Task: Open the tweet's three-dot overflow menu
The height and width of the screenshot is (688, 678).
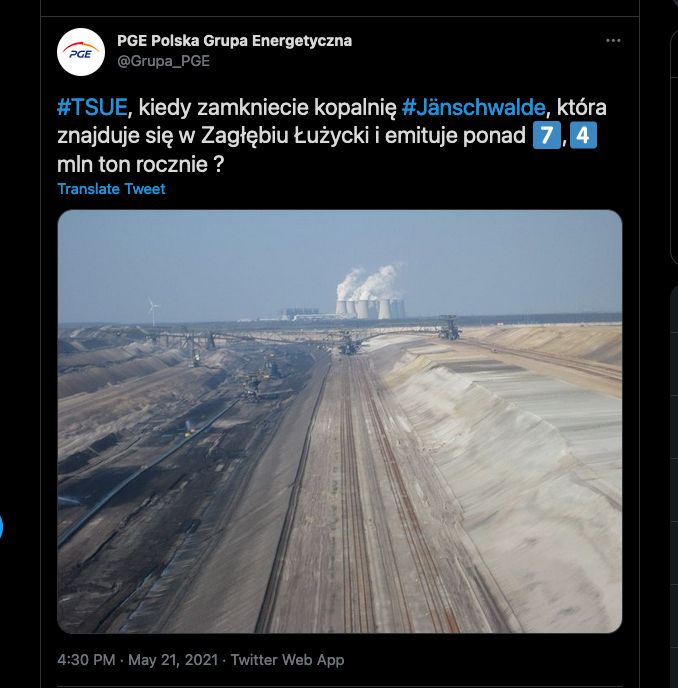Action: (x=614, y=41)
